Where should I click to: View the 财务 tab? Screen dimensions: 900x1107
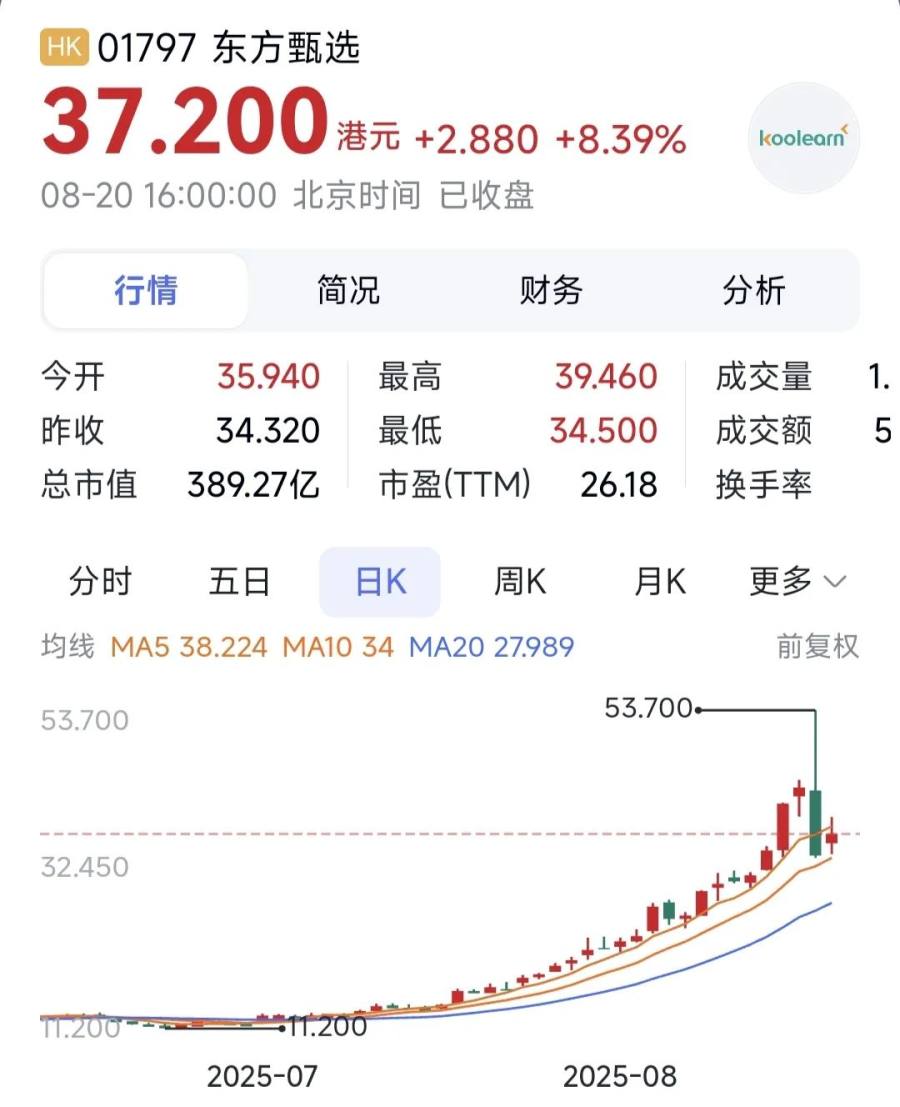coord(551,291)
